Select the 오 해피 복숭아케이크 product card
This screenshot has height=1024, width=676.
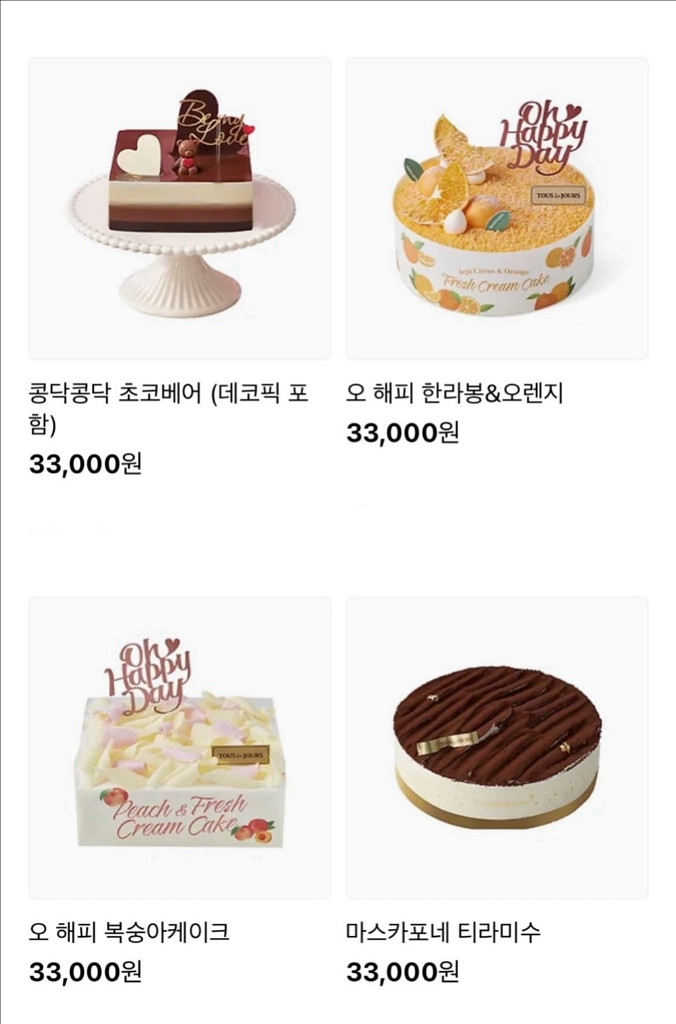coord(180,748)
